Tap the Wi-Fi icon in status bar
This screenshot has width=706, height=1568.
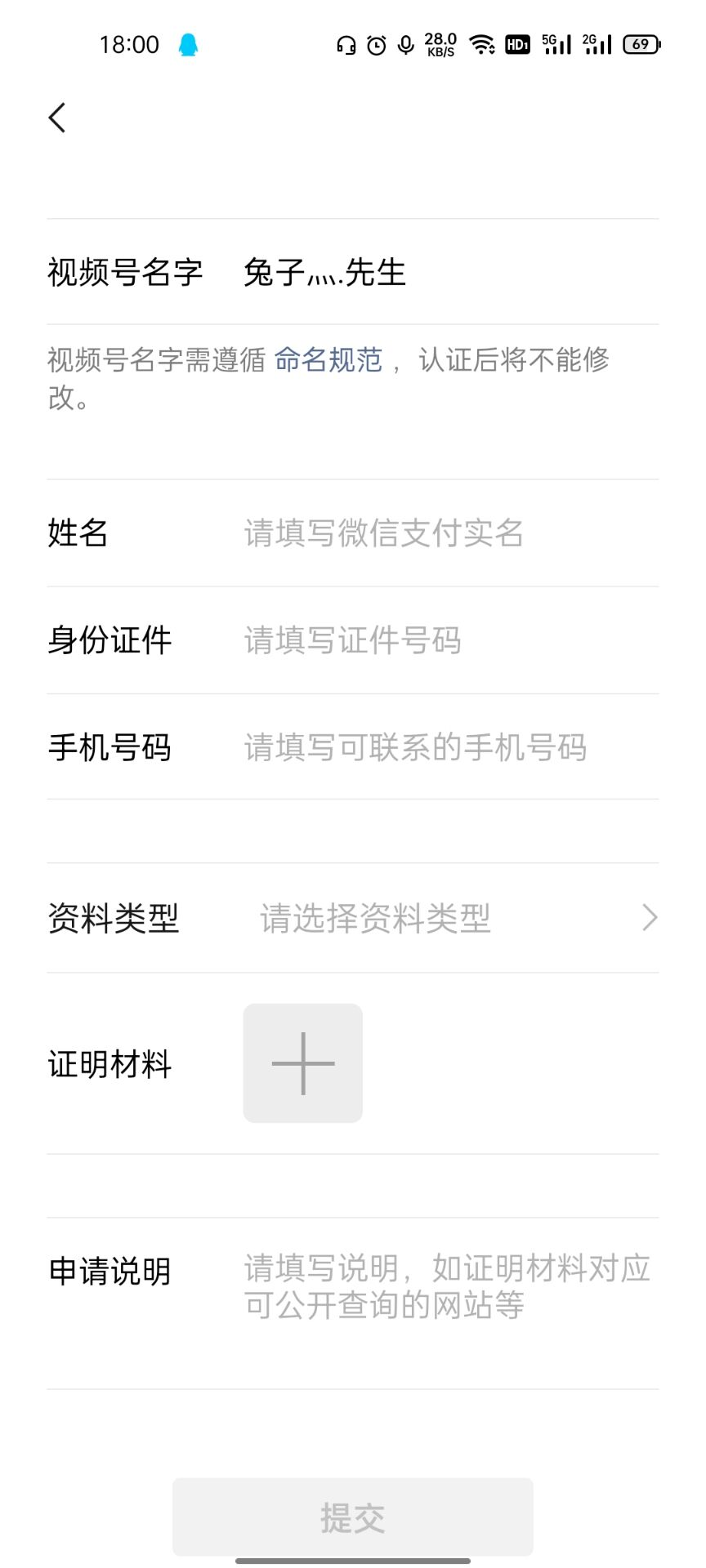[481, 44]
